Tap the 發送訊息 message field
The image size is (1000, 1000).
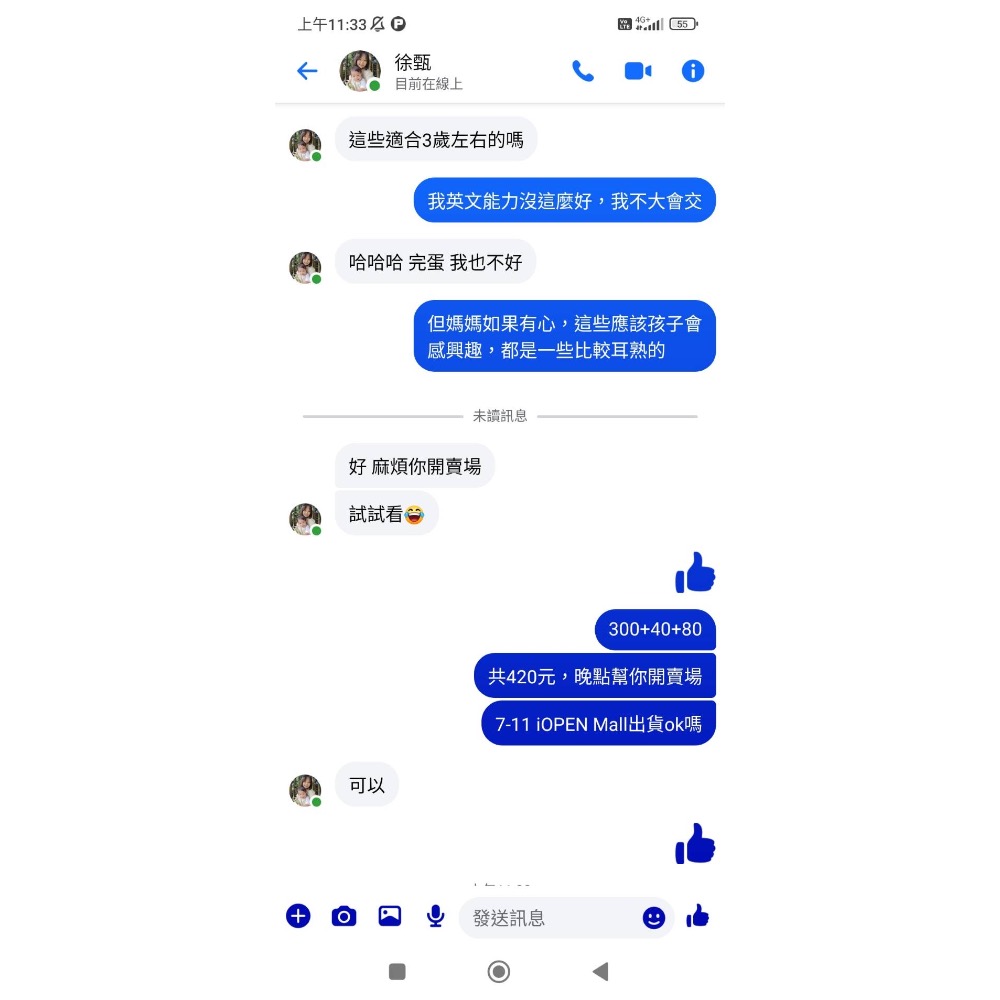[550, 918]
